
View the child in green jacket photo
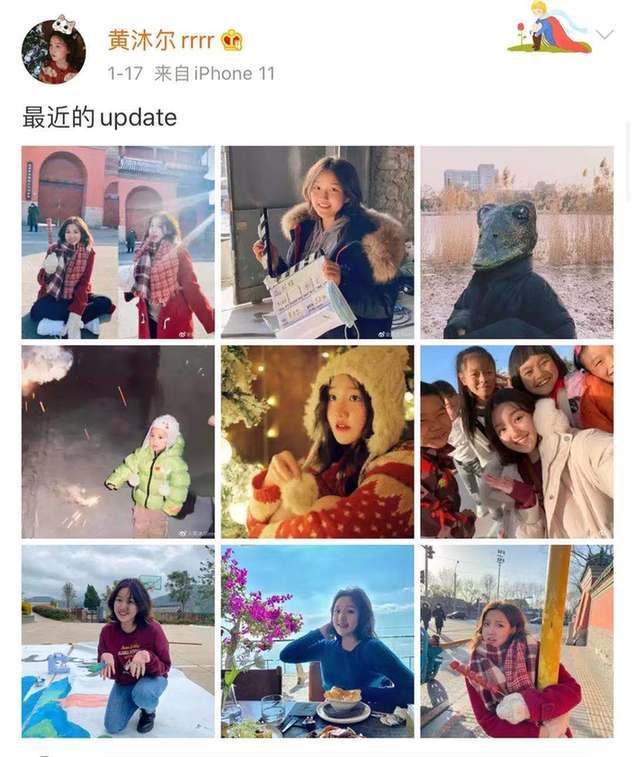[x=118, y=442]
